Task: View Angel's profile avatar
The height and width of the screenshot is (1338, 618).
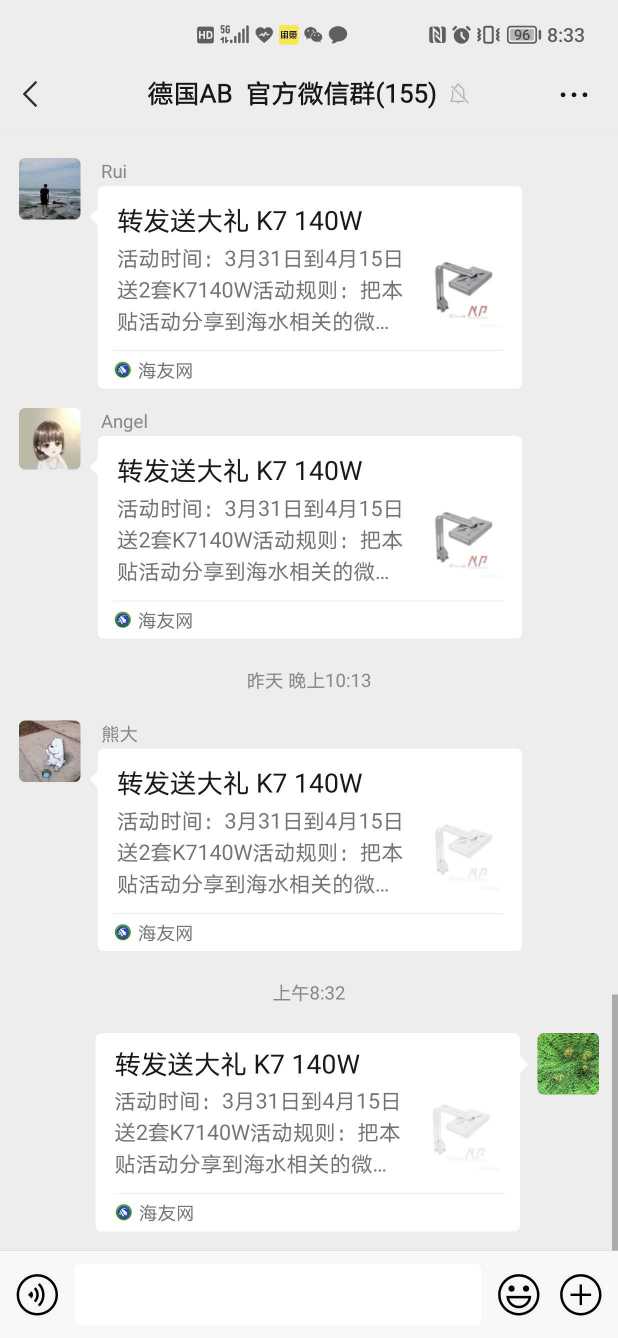Action: tap(50, 438)
